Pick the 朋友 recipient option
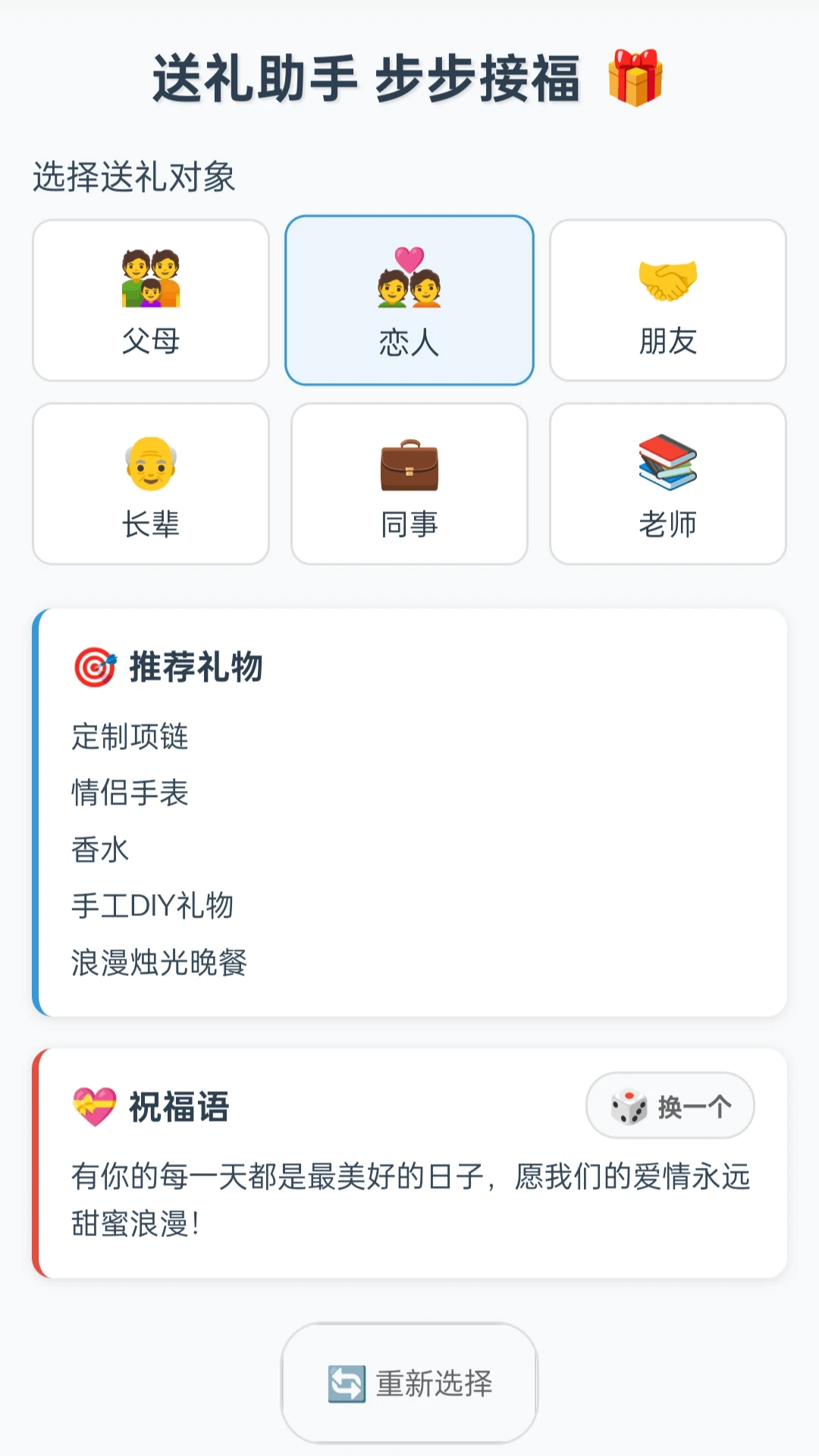The width and height of the screenshot is (819, 1456). click(667, 300)
